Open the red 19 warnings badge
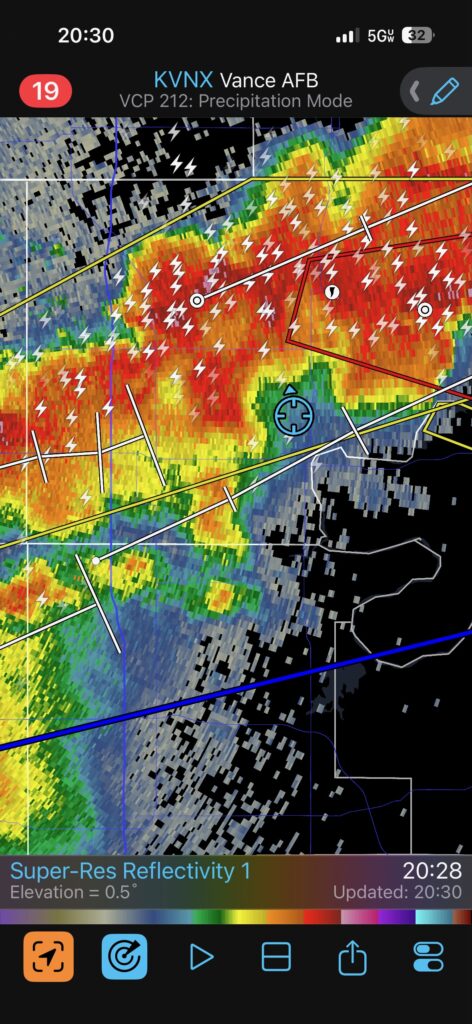The width and height of the screenshot is (472, 1024). [45, 90]
